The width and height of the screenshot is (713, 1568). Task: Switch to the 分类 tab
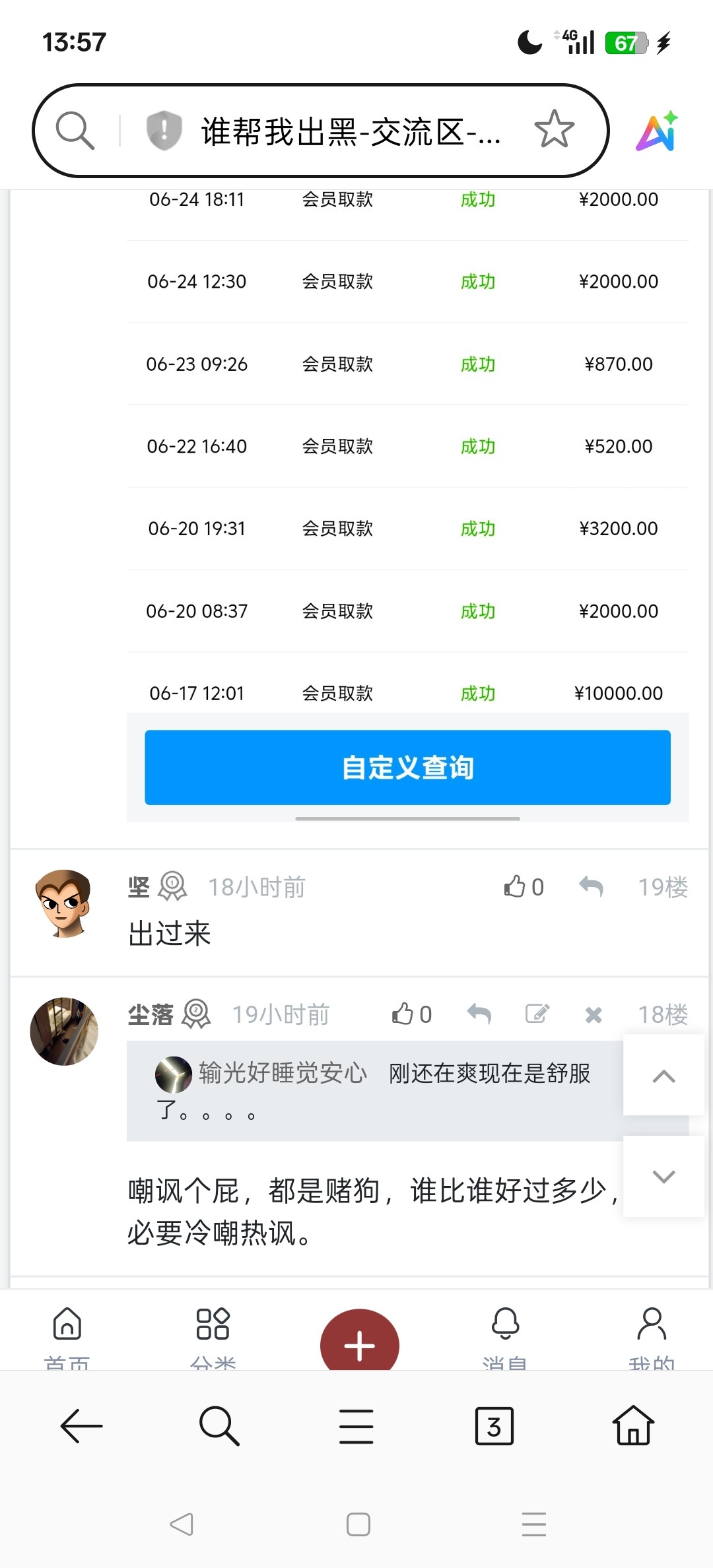coord(213,1333)
